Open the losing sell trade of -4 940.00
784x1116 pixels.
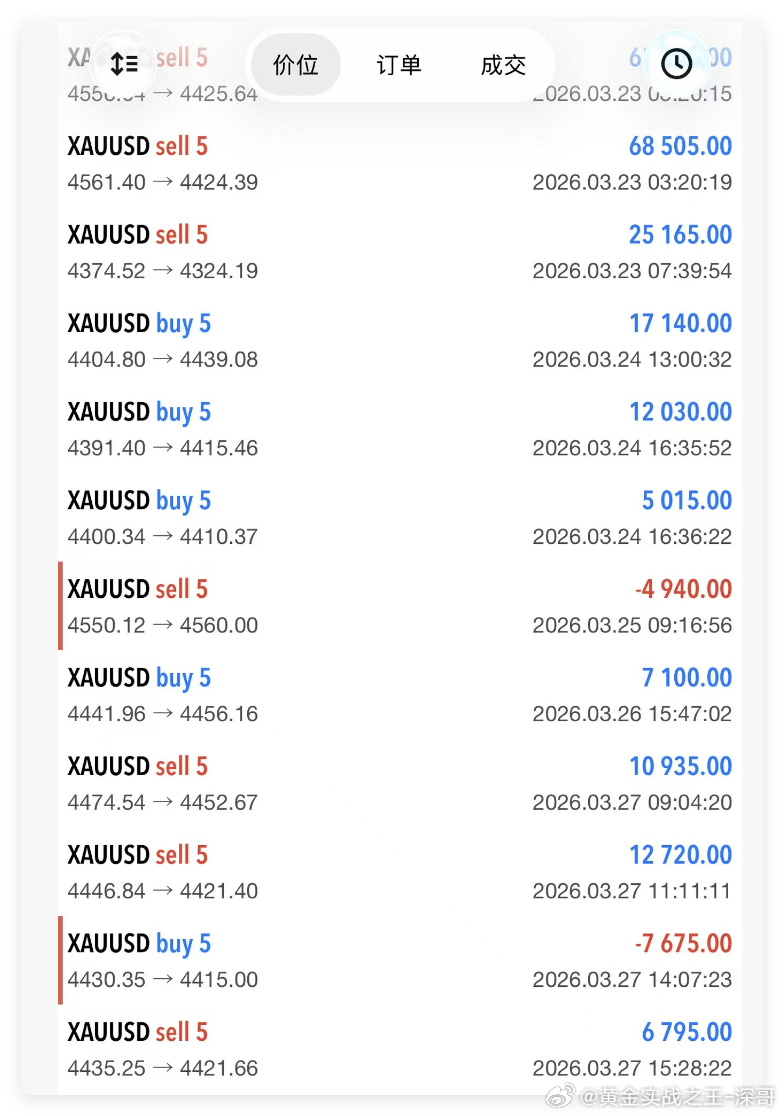click(400, 606)
